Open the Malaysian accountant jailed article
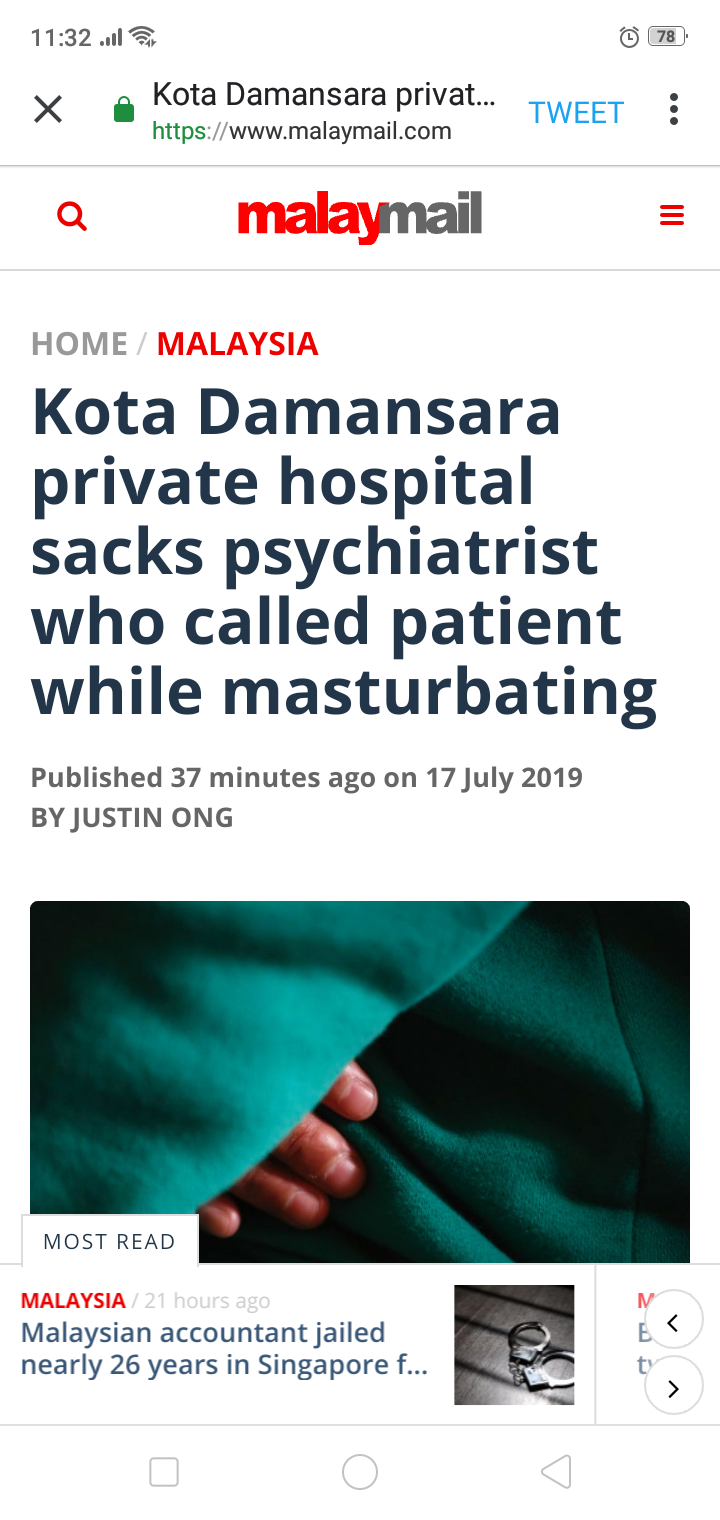The image size is (720, 1520). (x=225, y=1348)
